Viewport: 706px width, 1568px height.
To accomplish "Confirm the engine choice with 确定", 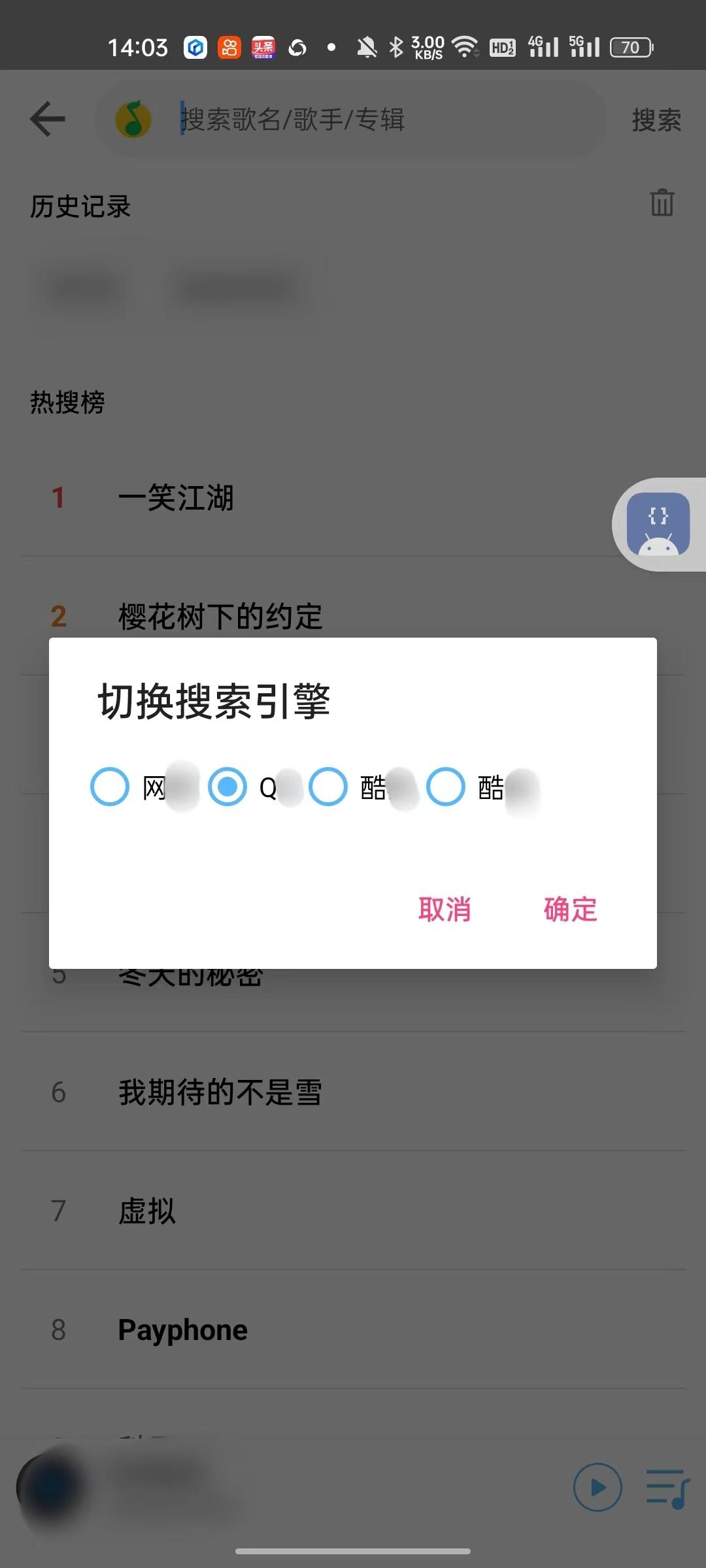I will pyautogui.click(x=570, y=909).
